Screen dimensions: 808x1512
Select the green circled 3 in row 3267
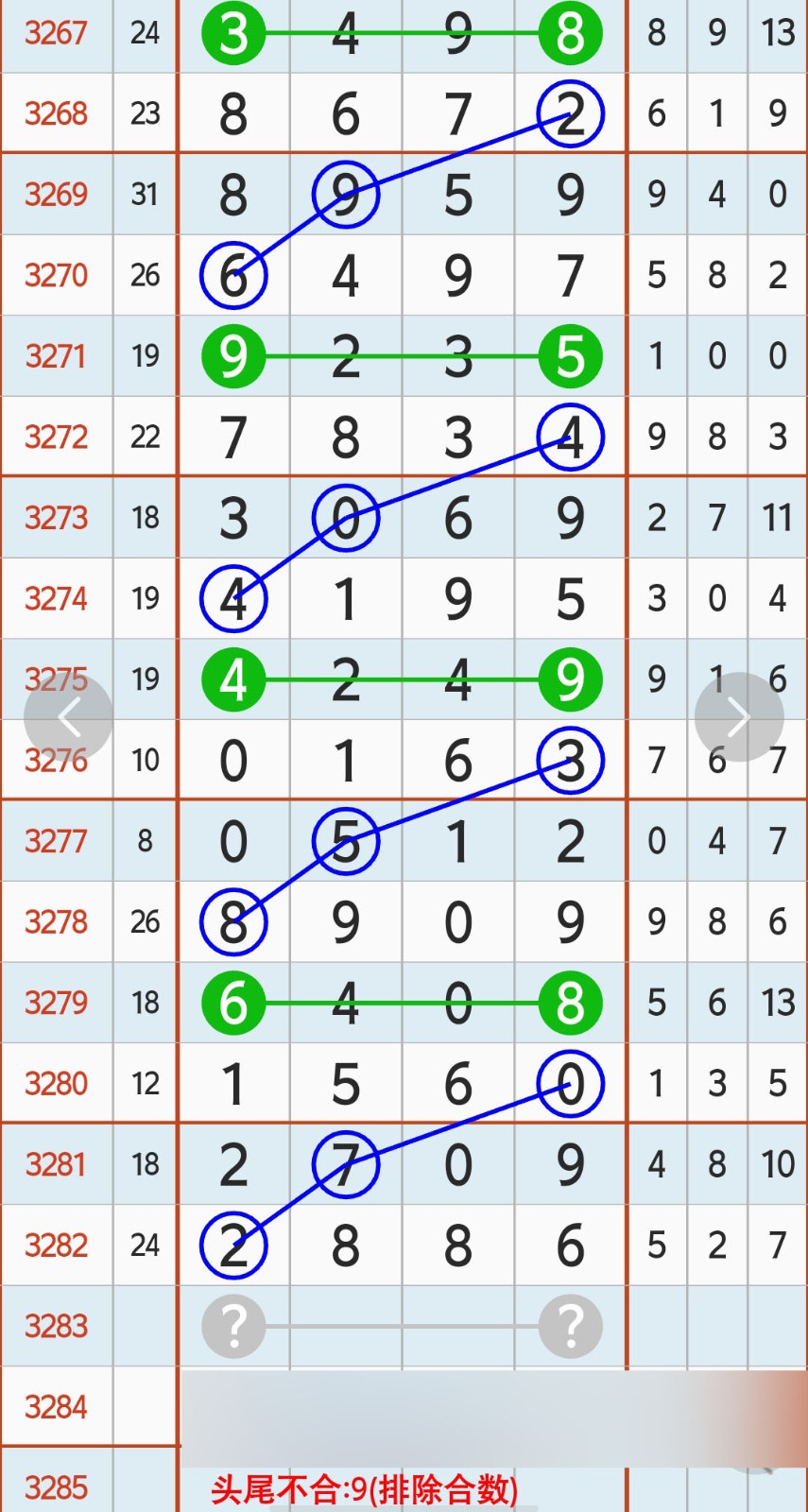[x=233, y=33]
